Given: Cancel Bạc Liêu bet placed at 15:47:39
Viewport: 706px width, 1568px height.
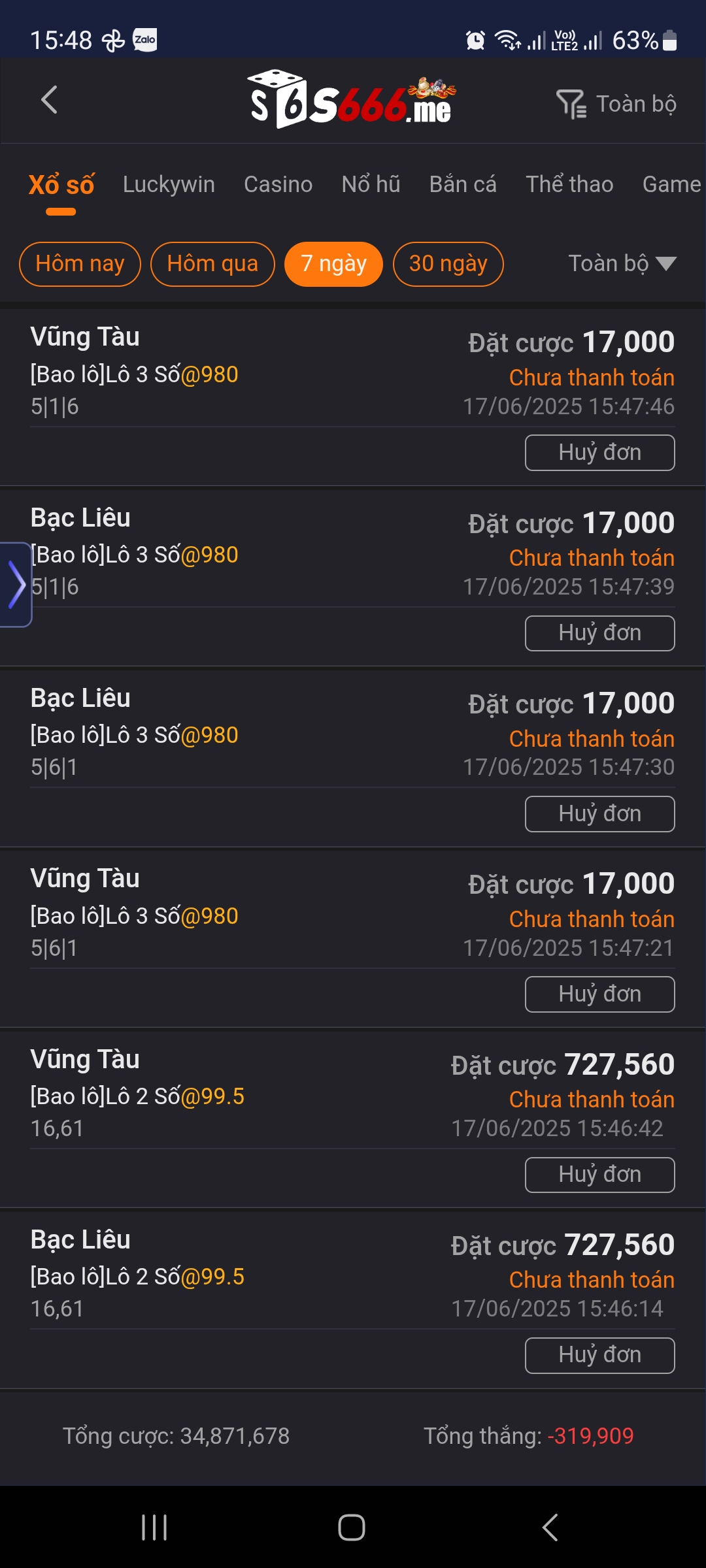Looking at the screenshot, I should point(599,633).
